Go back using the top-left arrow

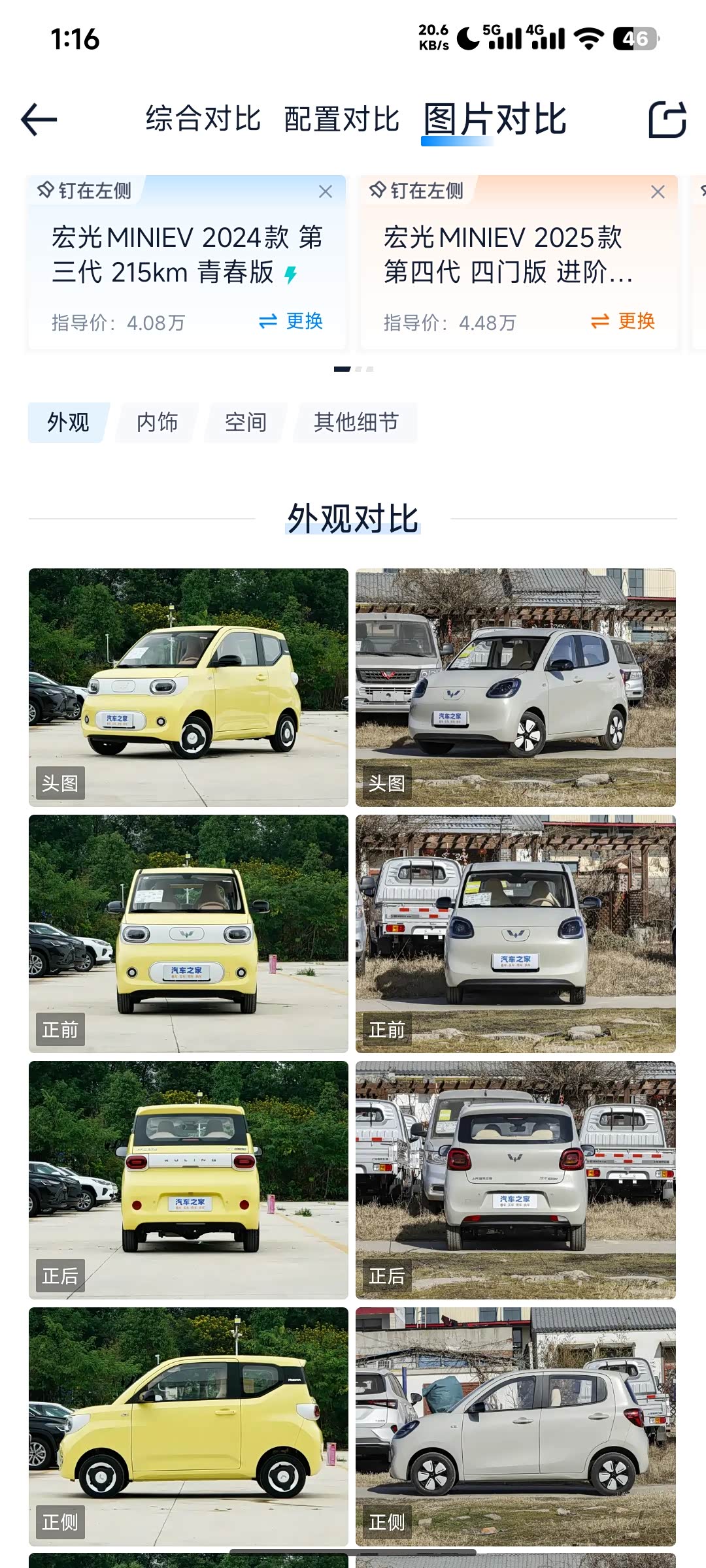[x=39, y=120]
